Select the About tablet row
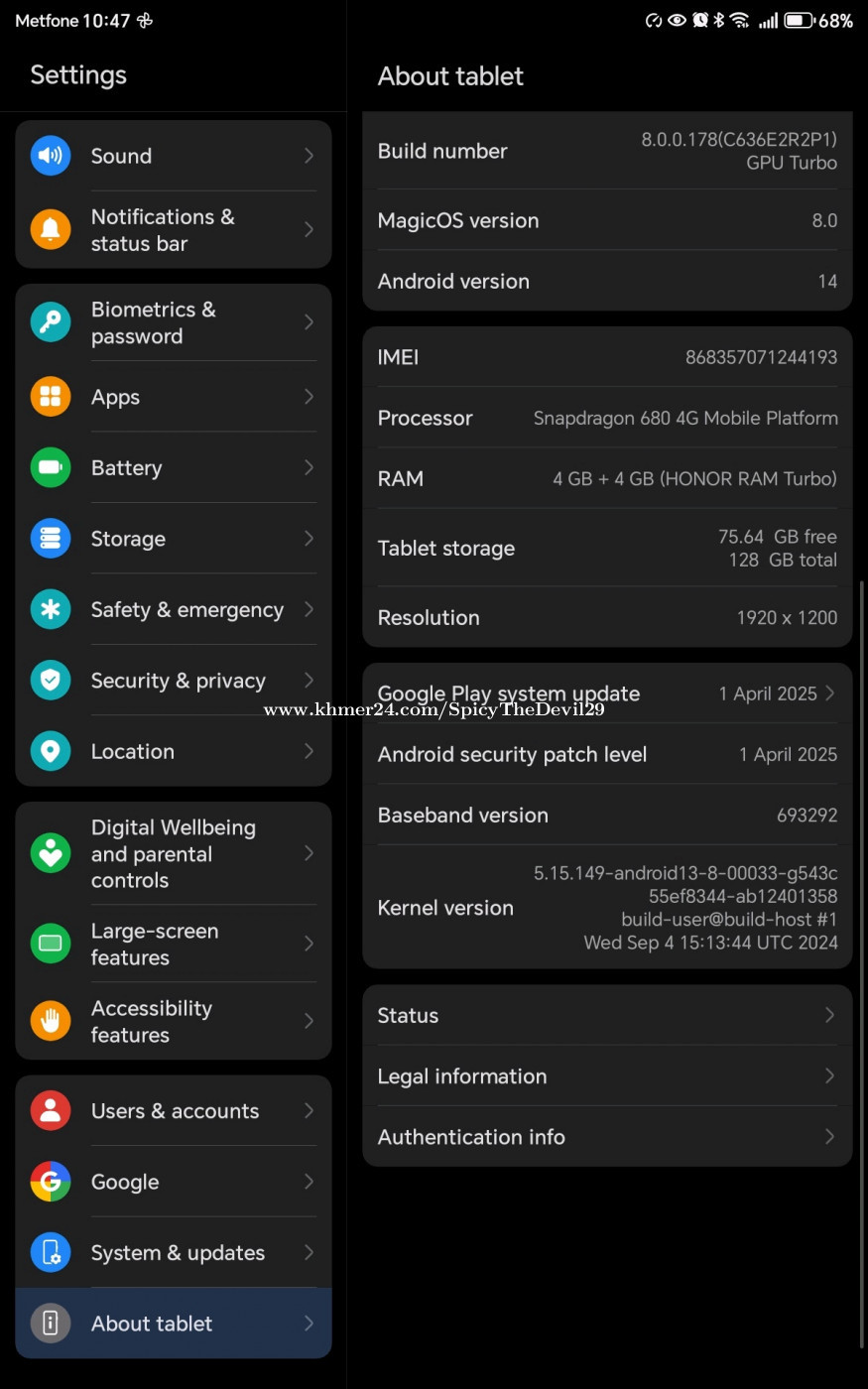 point(174,1324)
